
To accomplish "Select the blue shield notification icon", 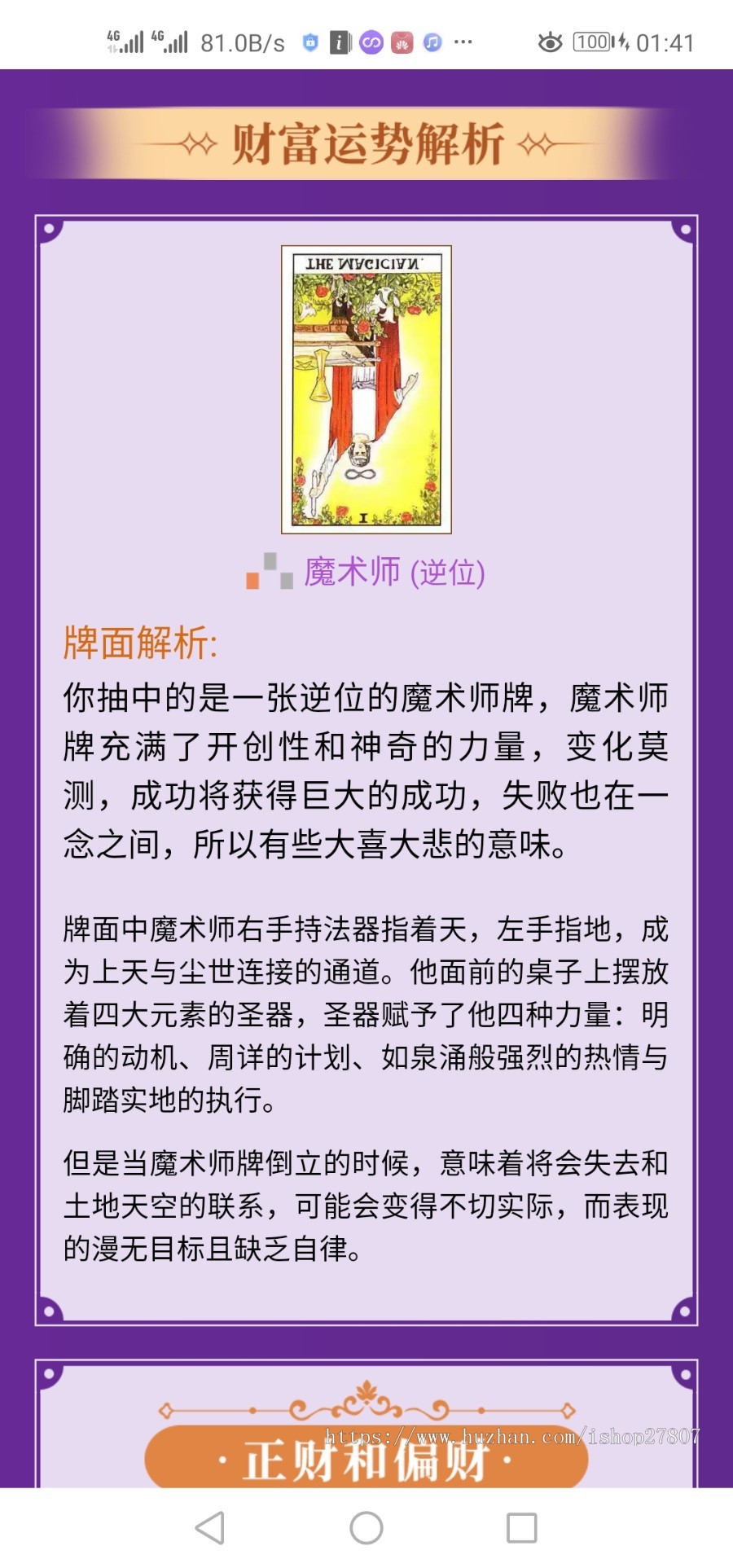I will [x=309, y=41].
